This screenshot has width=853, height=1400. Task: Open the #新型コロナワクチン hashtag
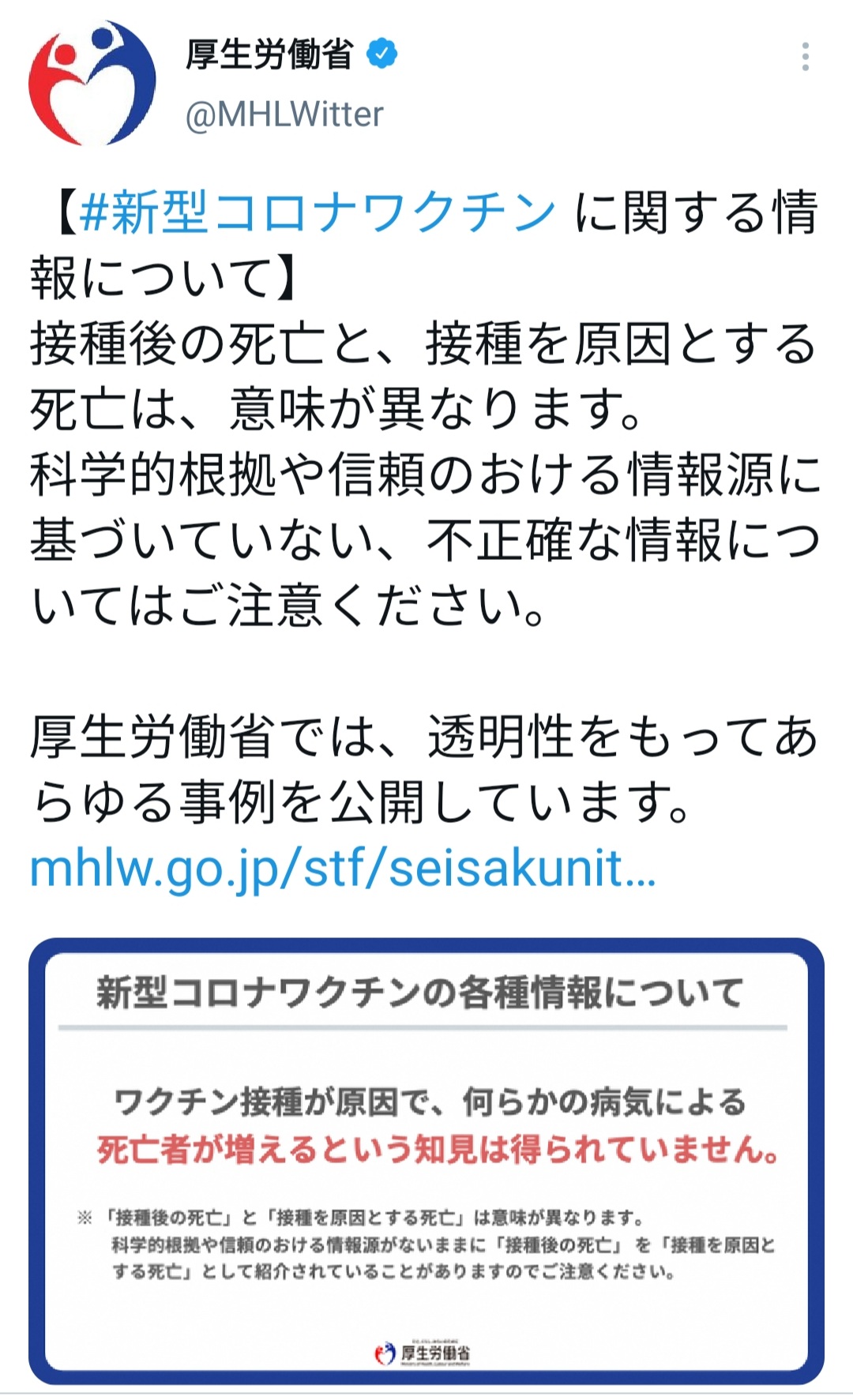(318, 213)
